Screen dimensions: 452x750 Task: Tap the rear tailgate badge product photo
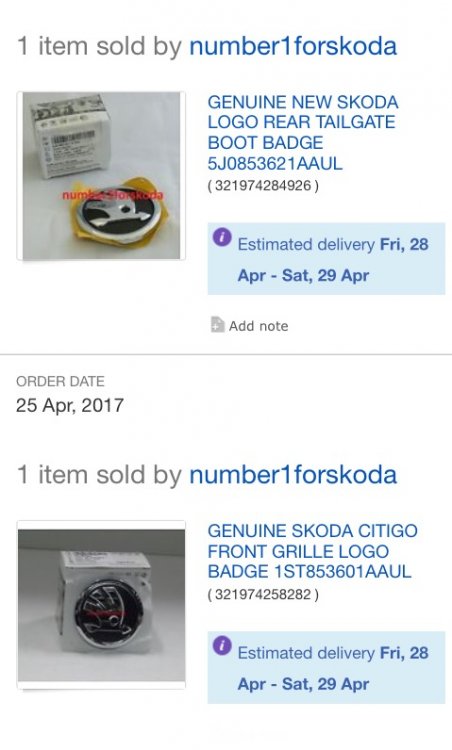coord(101,176)
